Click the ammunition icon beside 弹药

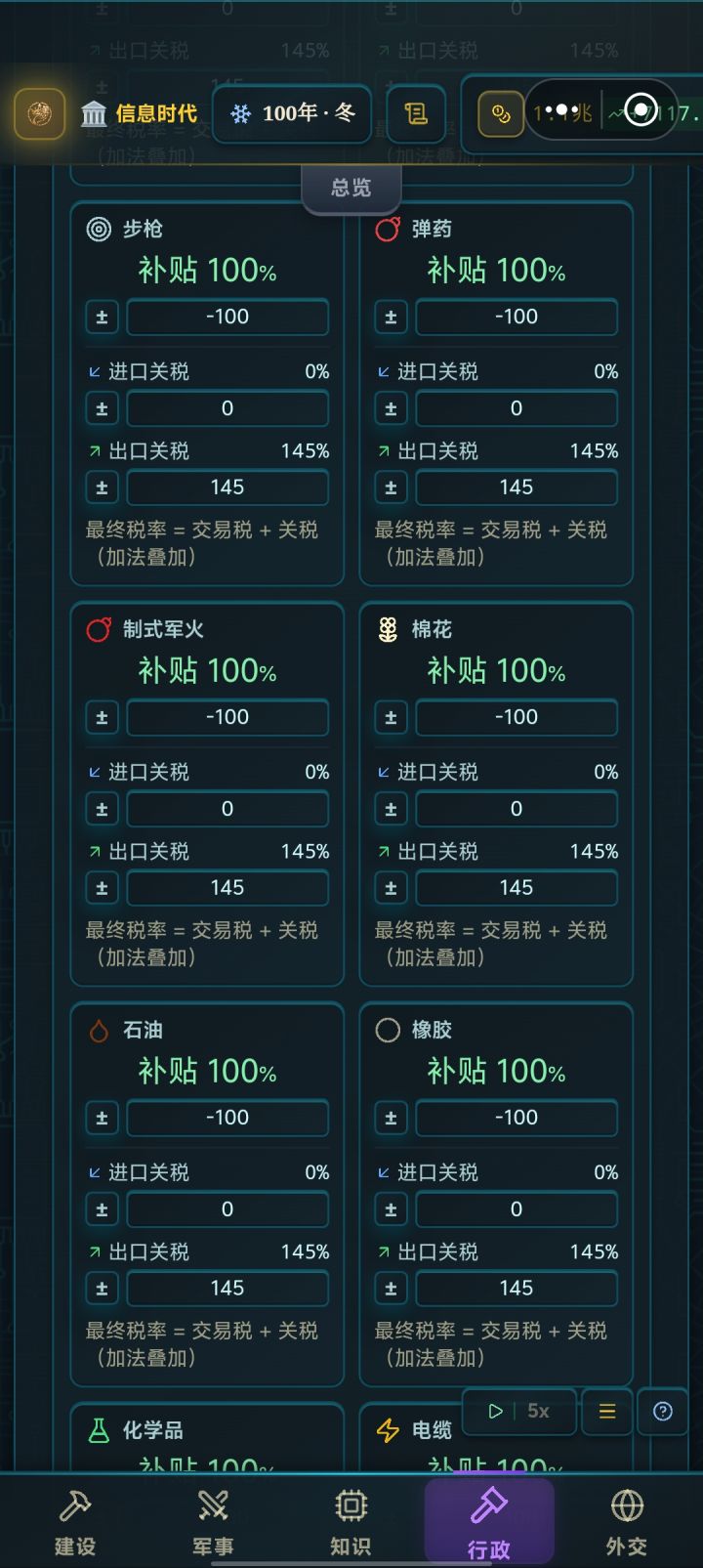pos(387,229)
